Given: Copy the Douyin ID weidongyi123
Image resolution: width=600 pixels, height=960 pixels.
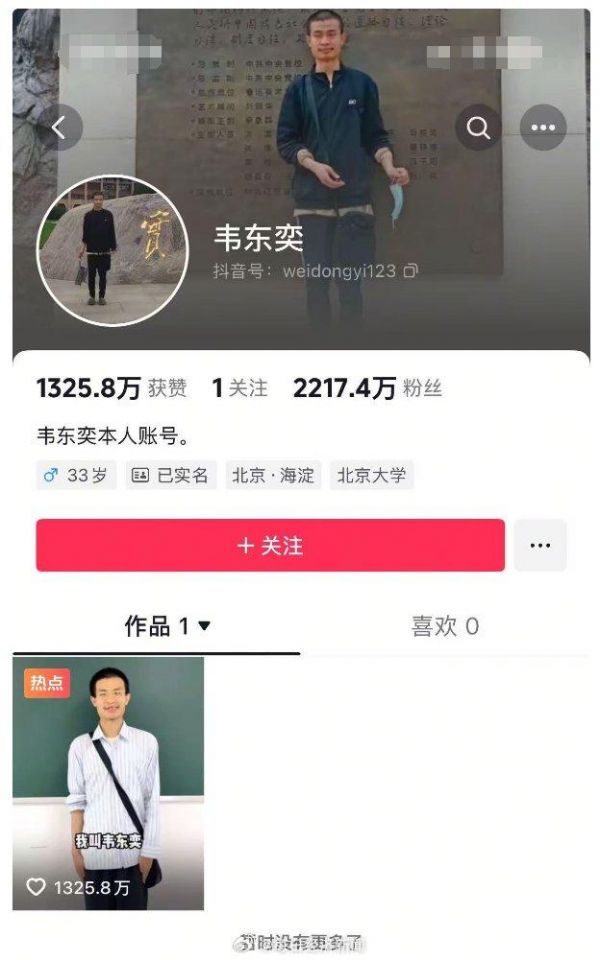Looking at the screenshot, I should [411, 271].
